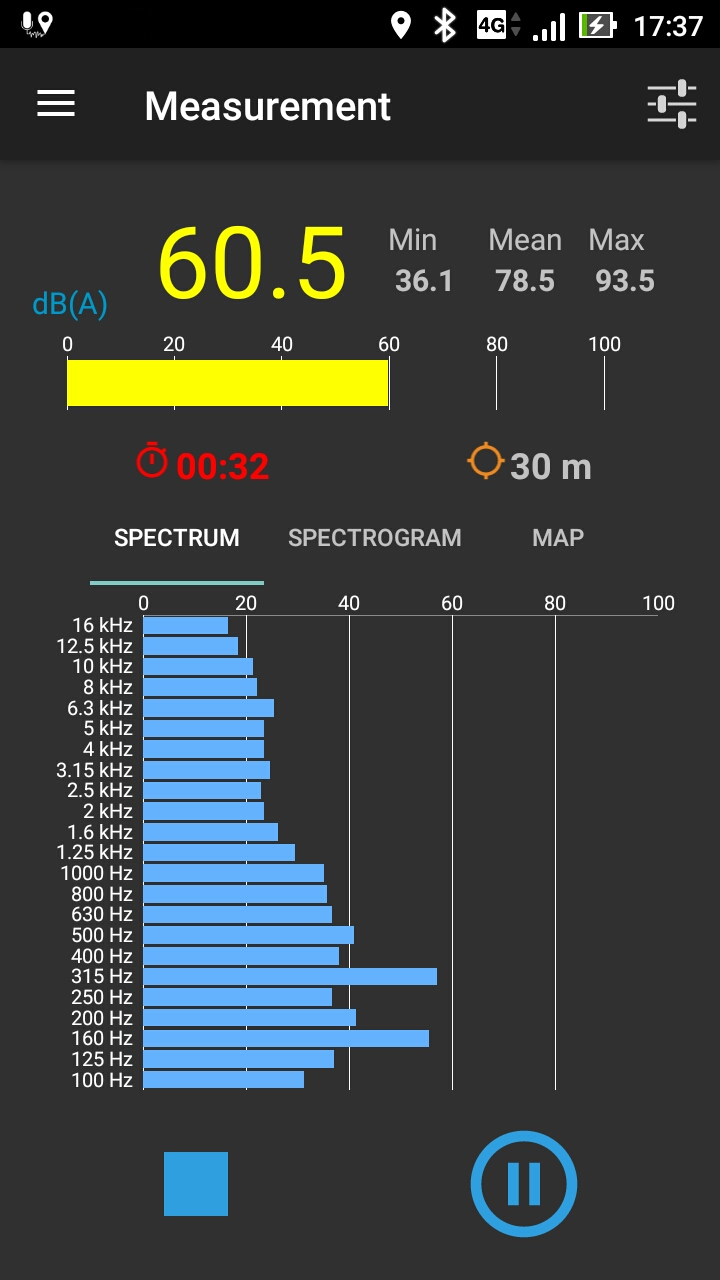Image resolution: width=720 pixels, height=1280 pixels.
Task: Tap the large 60.5 decibel reading
Action: (x=253, y=263)
